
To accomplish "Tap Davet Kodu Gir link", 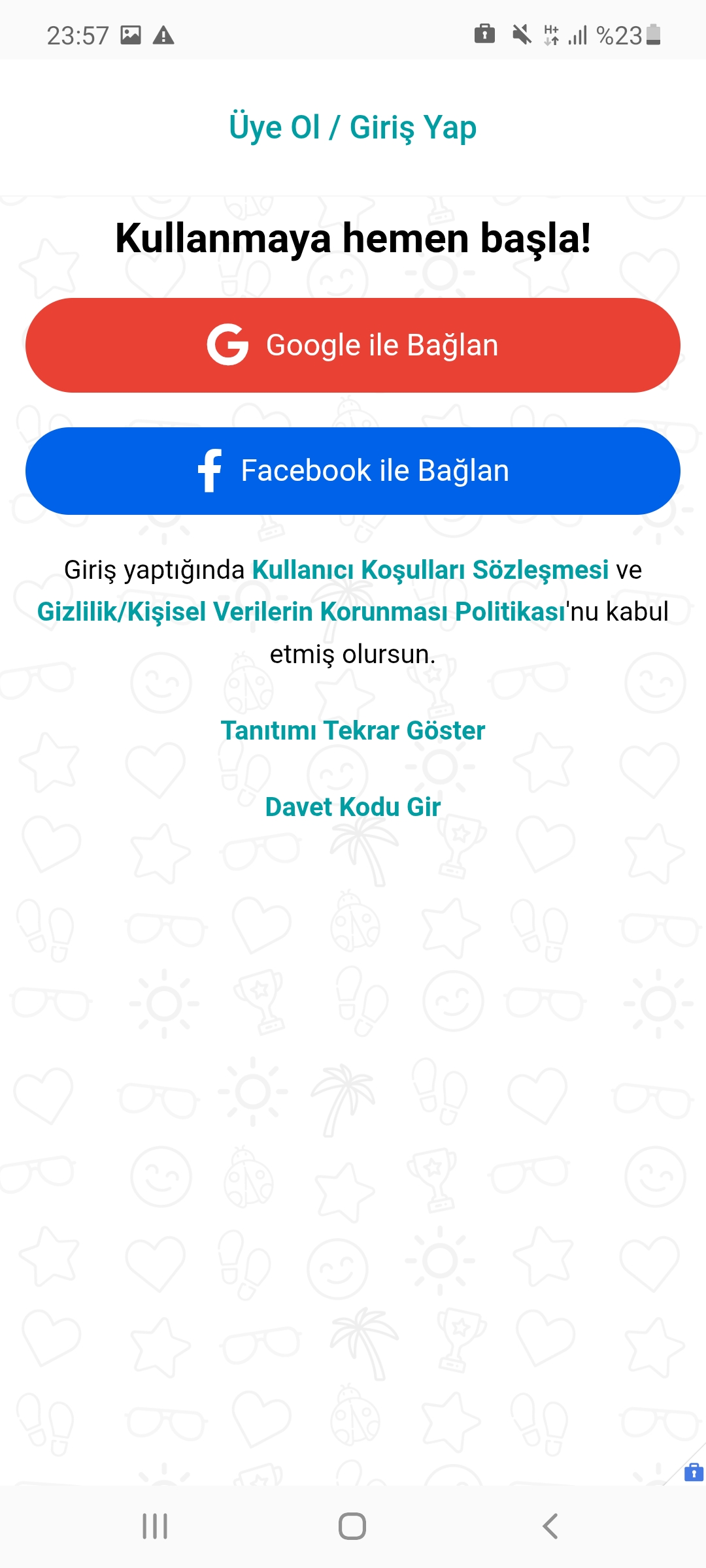I will coord(353,807).
